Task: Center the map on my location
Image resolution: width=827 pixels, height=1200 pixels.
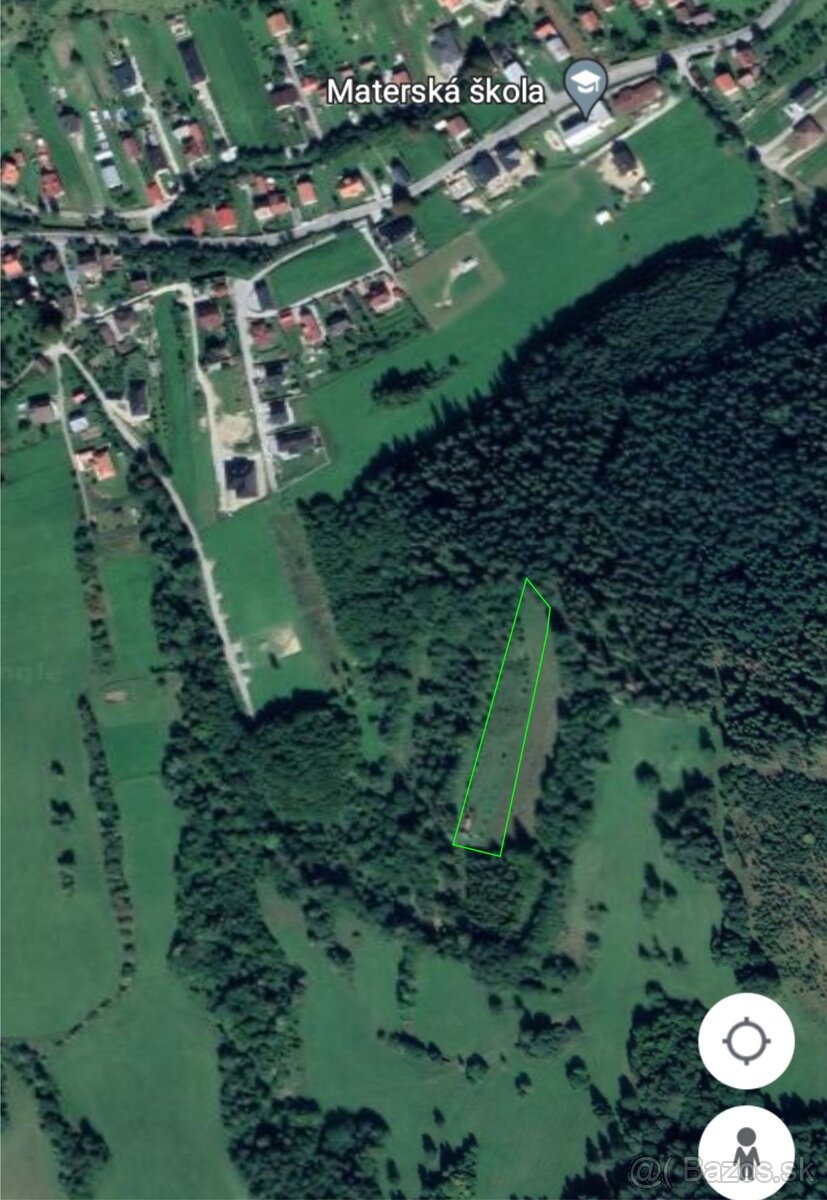Action: click(746, 1041)
